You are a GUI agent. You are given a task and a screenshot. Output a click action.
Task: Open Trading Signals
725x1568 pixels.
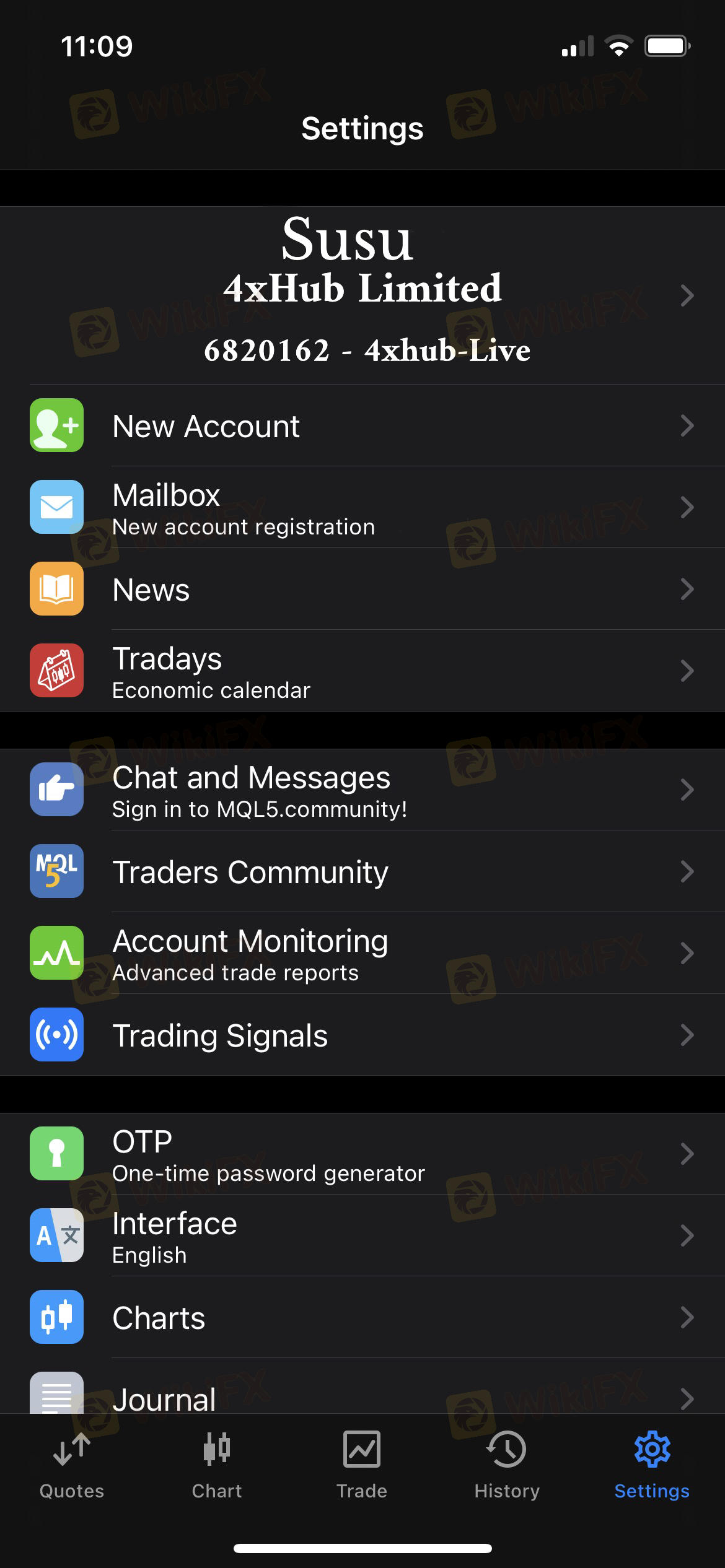pos(362,1035)
